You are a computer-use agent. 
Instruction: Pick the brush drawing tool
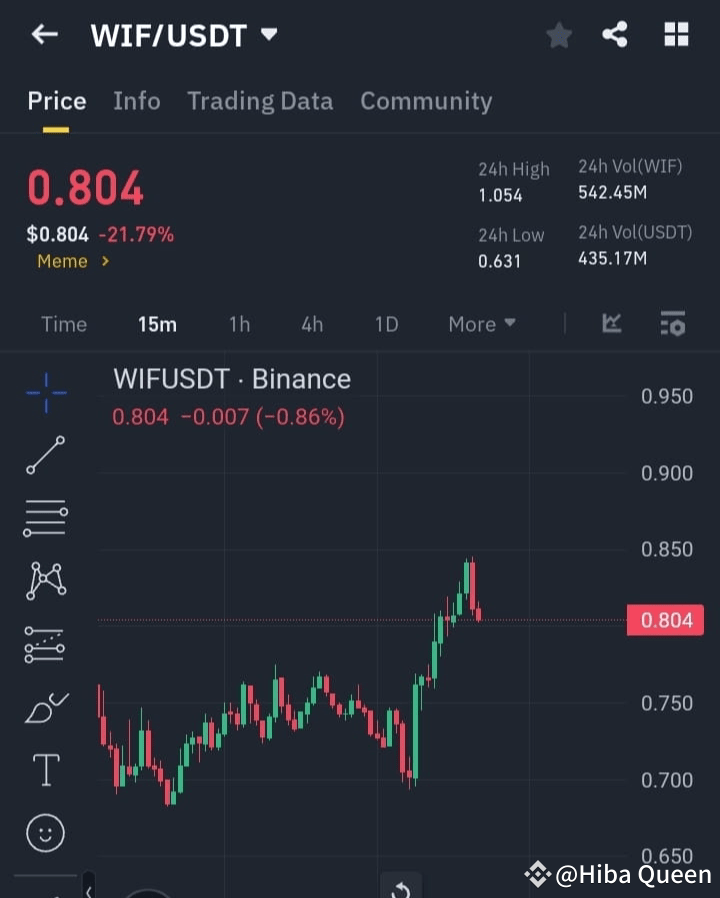pyautogui.click(x=45, y=706)
